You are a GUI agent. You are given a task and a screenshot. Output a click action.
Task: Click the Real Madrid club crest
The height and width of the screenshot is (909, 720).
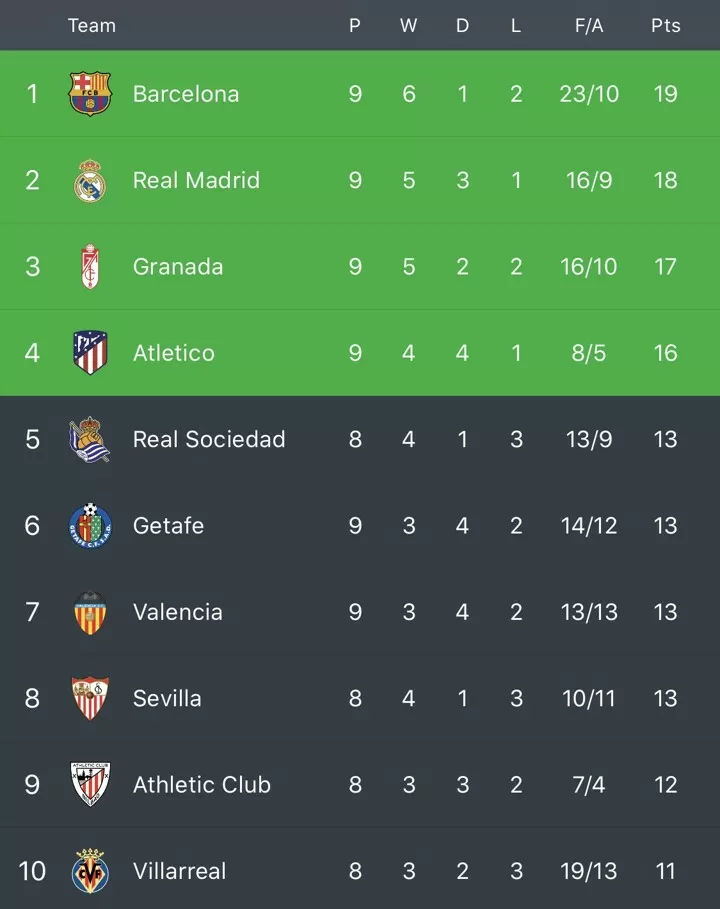click(91, 180)
